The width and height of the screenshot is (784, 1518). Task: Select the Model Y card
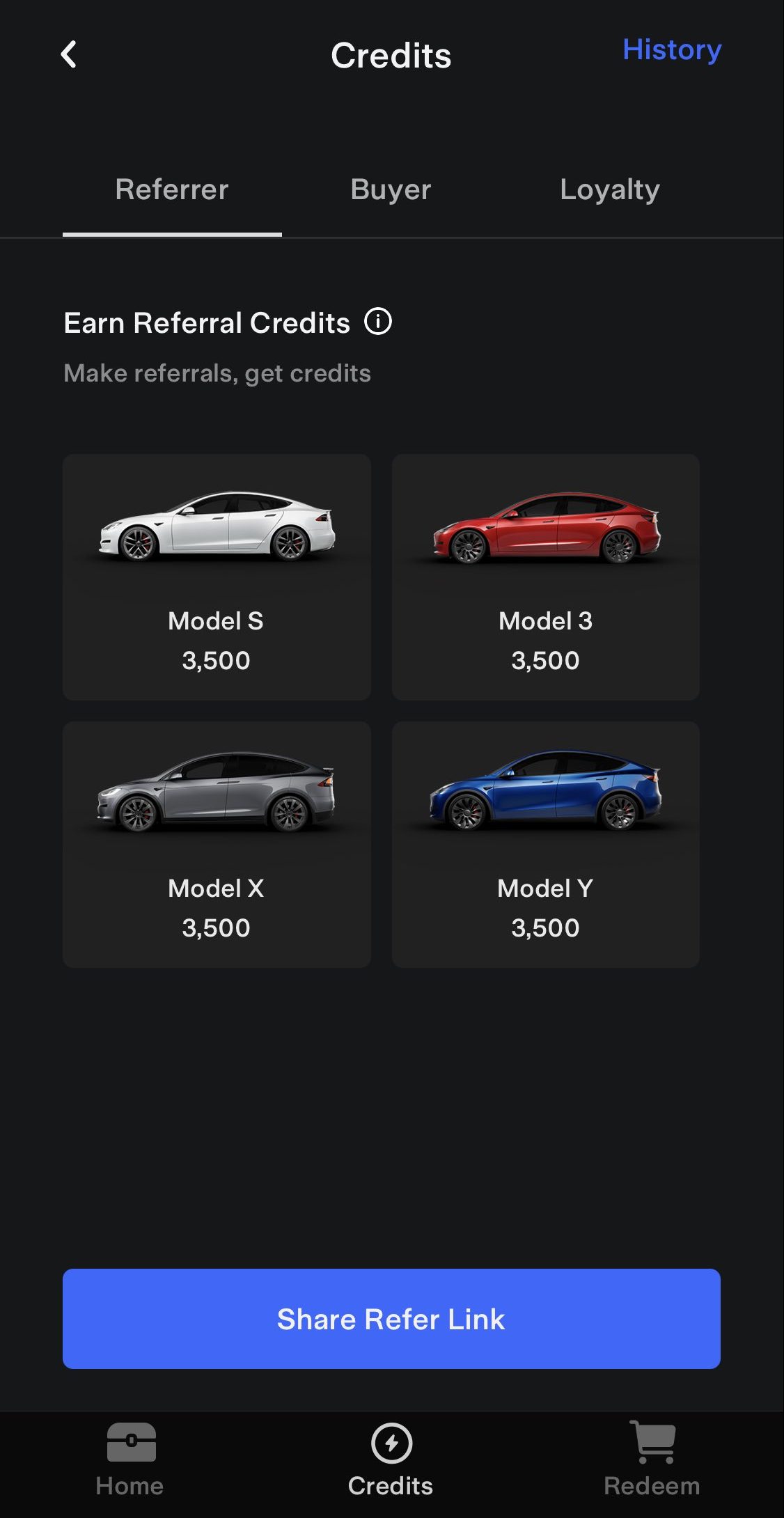coord(545,844)
